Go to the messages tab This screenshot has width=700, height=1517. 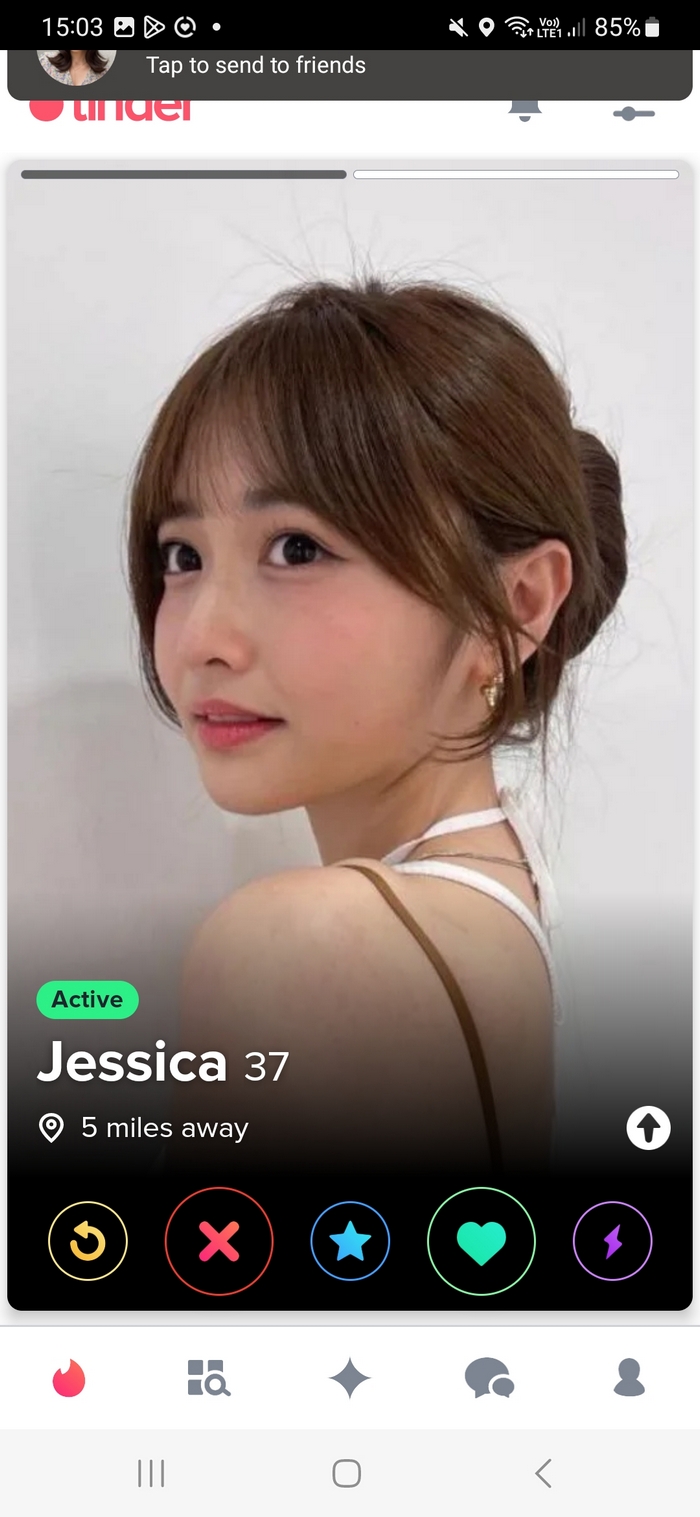click(490, 1378)
